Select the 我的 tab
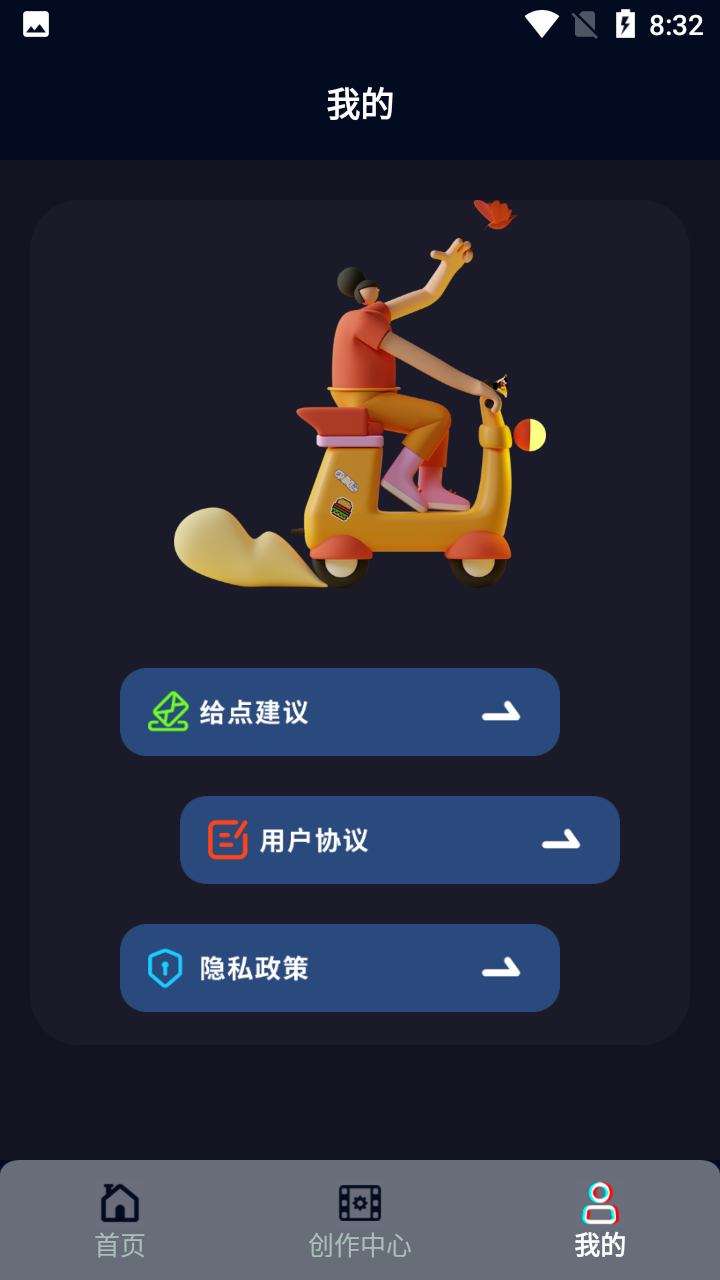Viewport: 720px width, 1280px height. coord(600,1220)
